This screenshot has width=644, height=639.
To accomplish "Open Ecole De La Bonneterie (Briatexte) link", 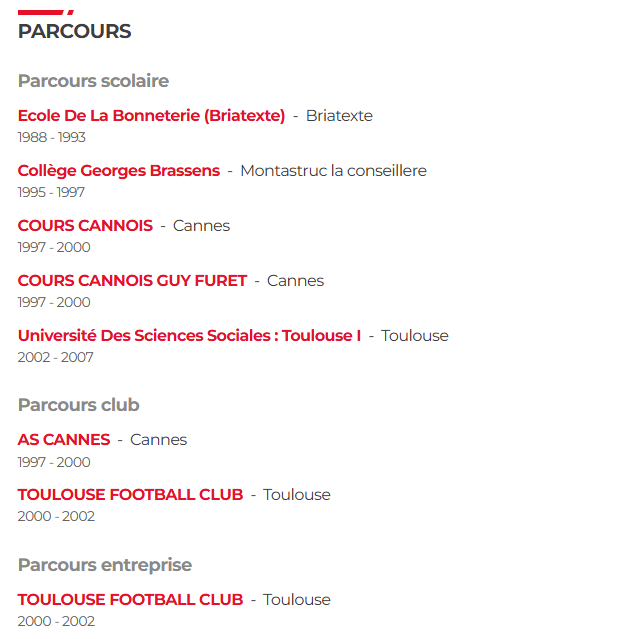I will coord(151,116).
